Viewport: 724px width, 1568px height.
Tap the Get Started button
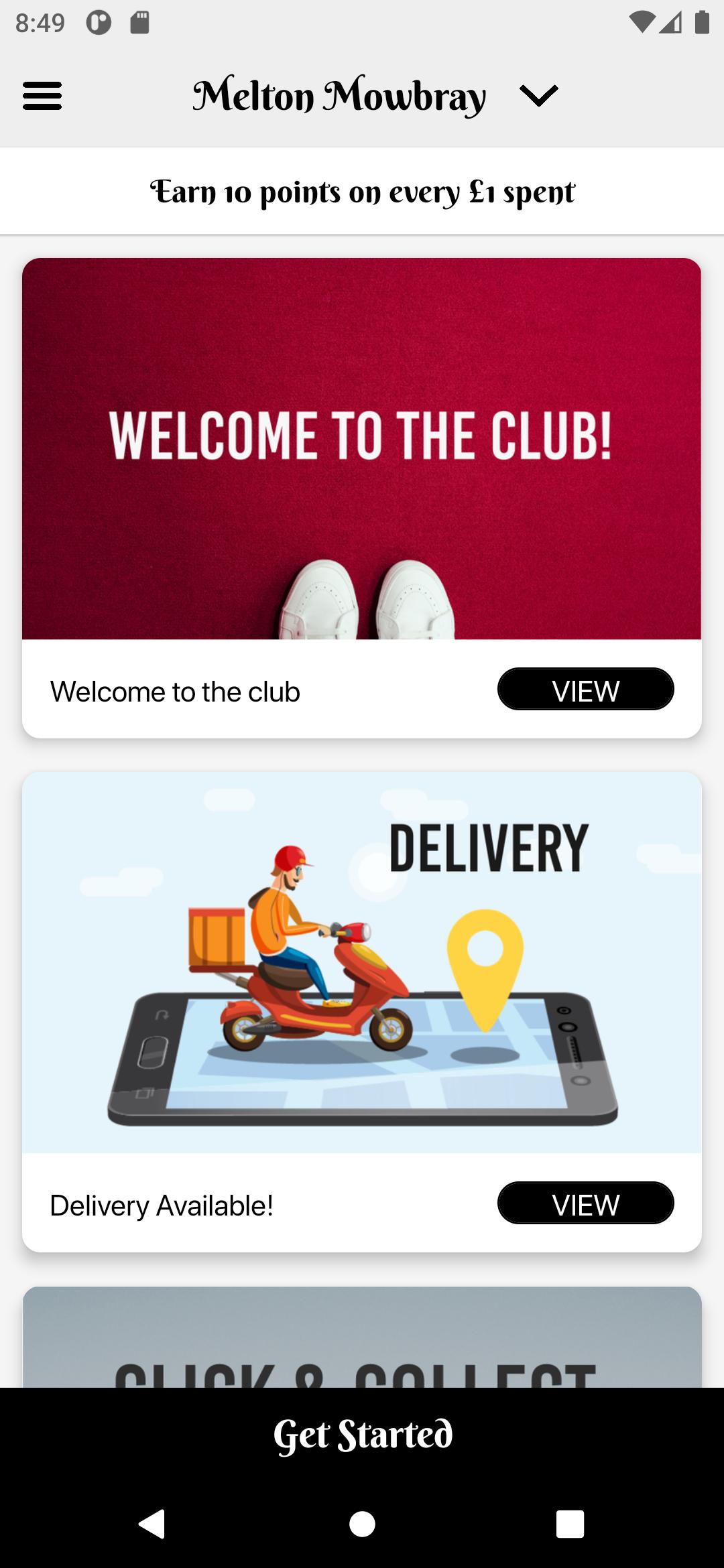pyautogui.click(x=362, y=1435)
